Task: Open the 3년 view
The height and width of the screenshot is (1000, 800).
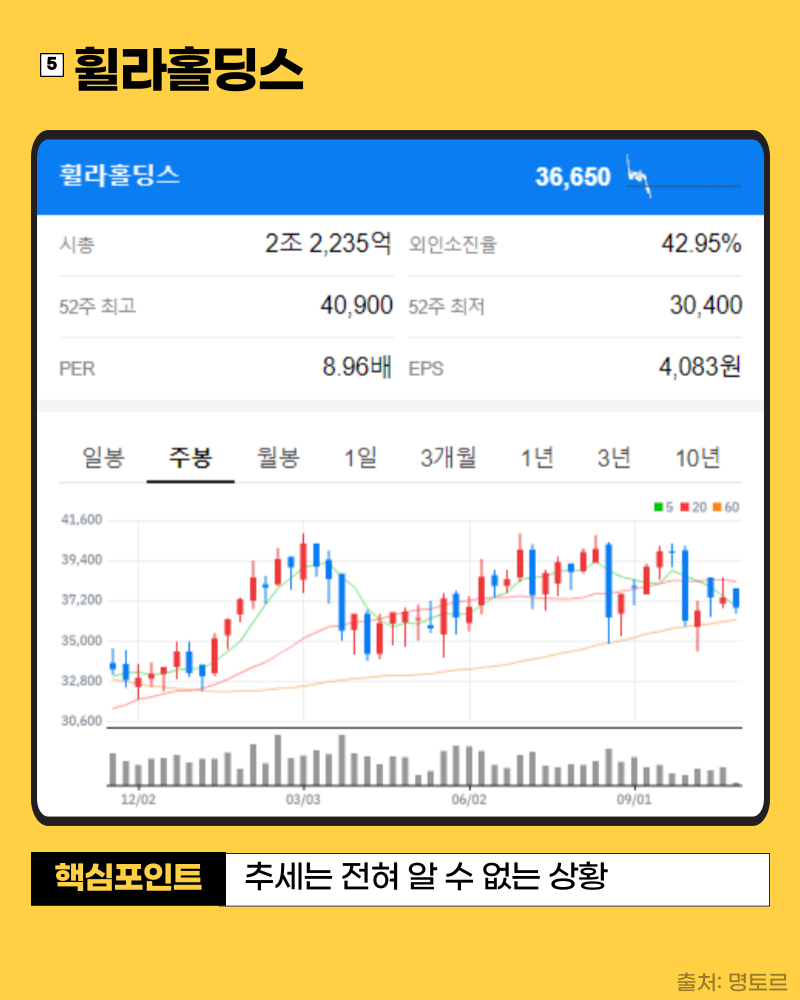Action: [x=615, y=457]
